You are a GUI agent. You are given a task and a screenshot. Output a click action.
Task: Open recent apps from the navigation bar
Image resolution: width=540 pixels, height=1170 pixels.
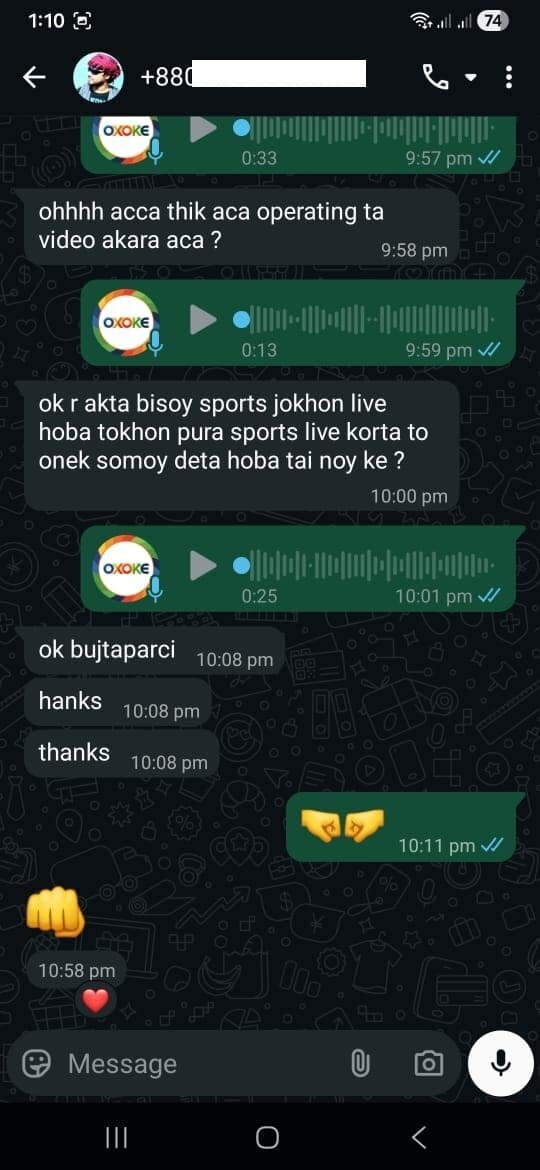116,1137
